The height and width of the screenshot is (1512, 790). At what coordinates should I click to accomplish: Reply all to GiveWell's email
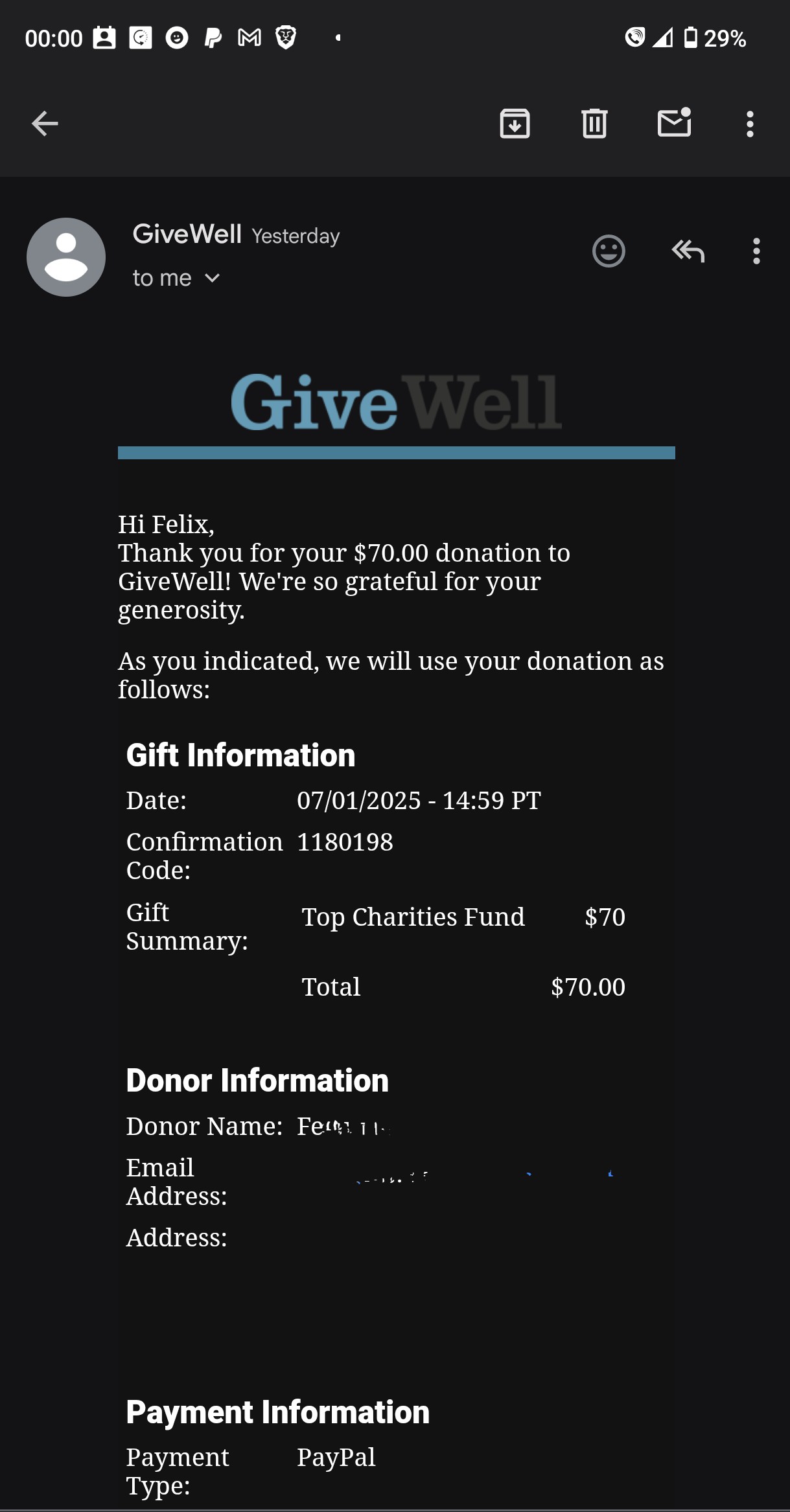pyautogui.click(x=688, y=251)
